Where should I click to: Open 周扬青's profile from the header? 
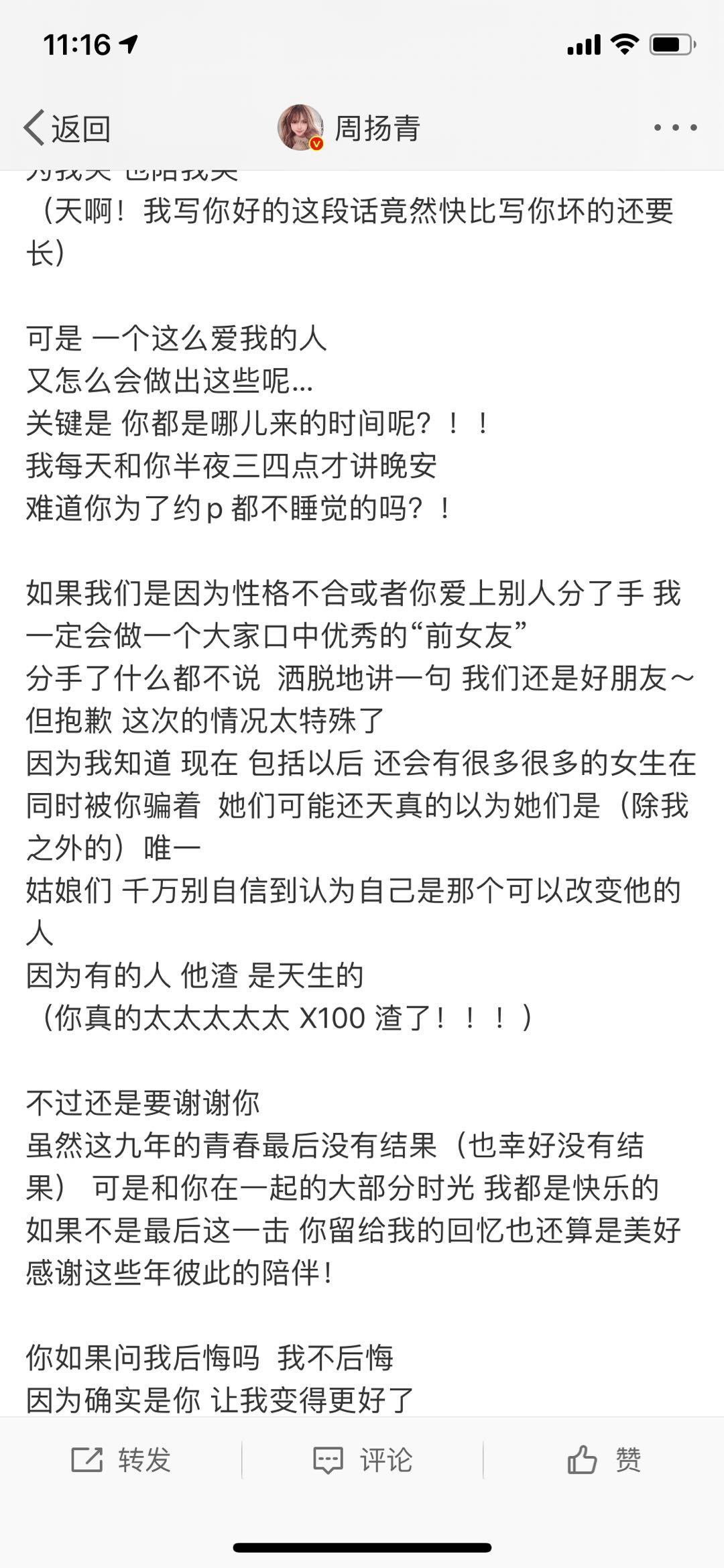click(x=349, y=127)
